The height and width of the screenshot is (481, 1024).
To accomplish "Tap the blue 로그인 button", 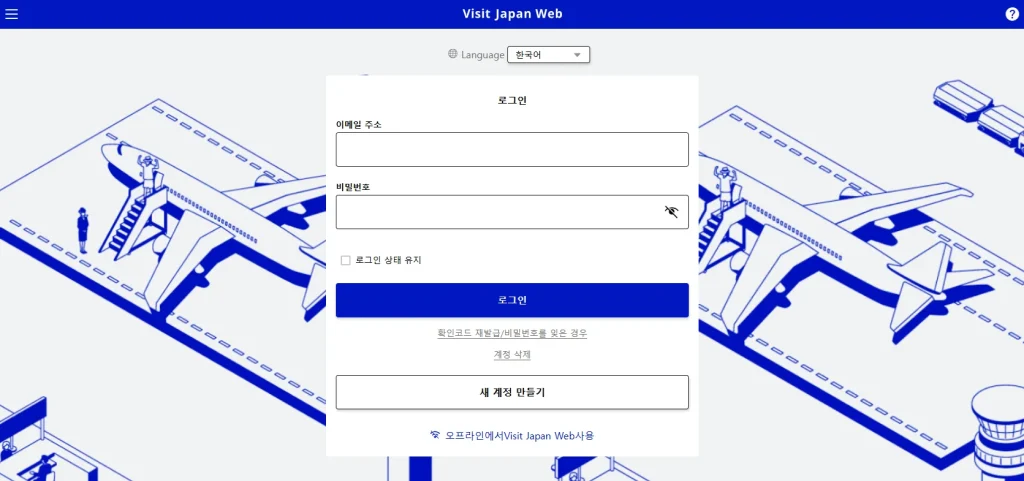I will pos(512,300).
